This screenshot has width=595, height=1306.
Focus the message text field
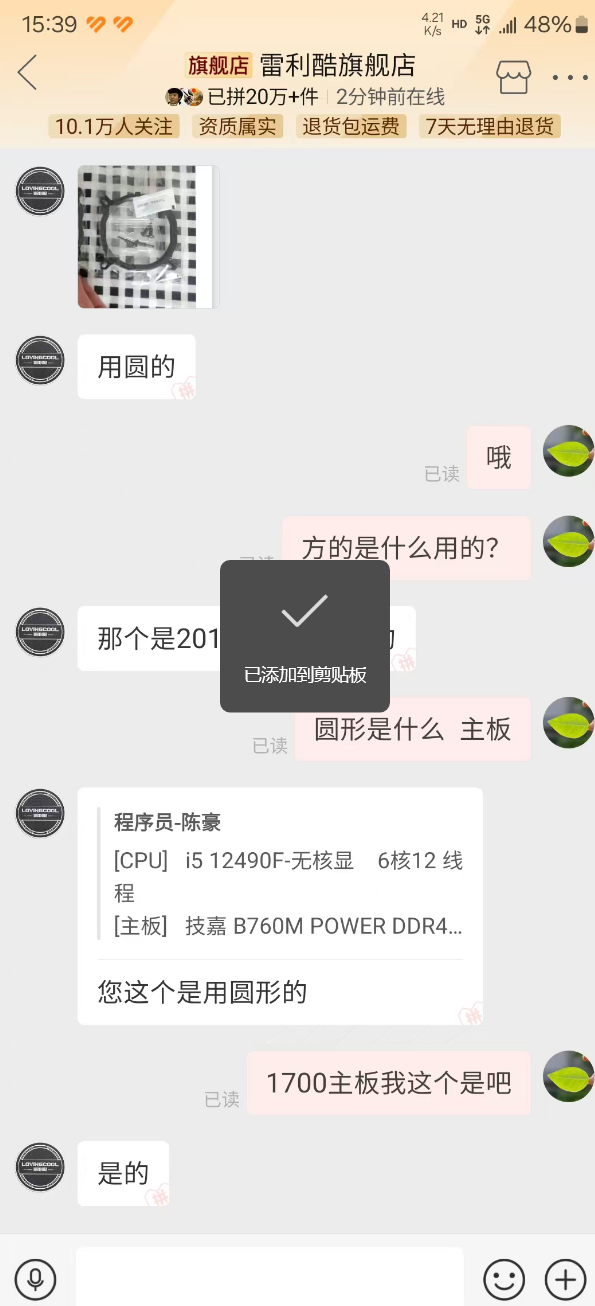coord(270,1277)
